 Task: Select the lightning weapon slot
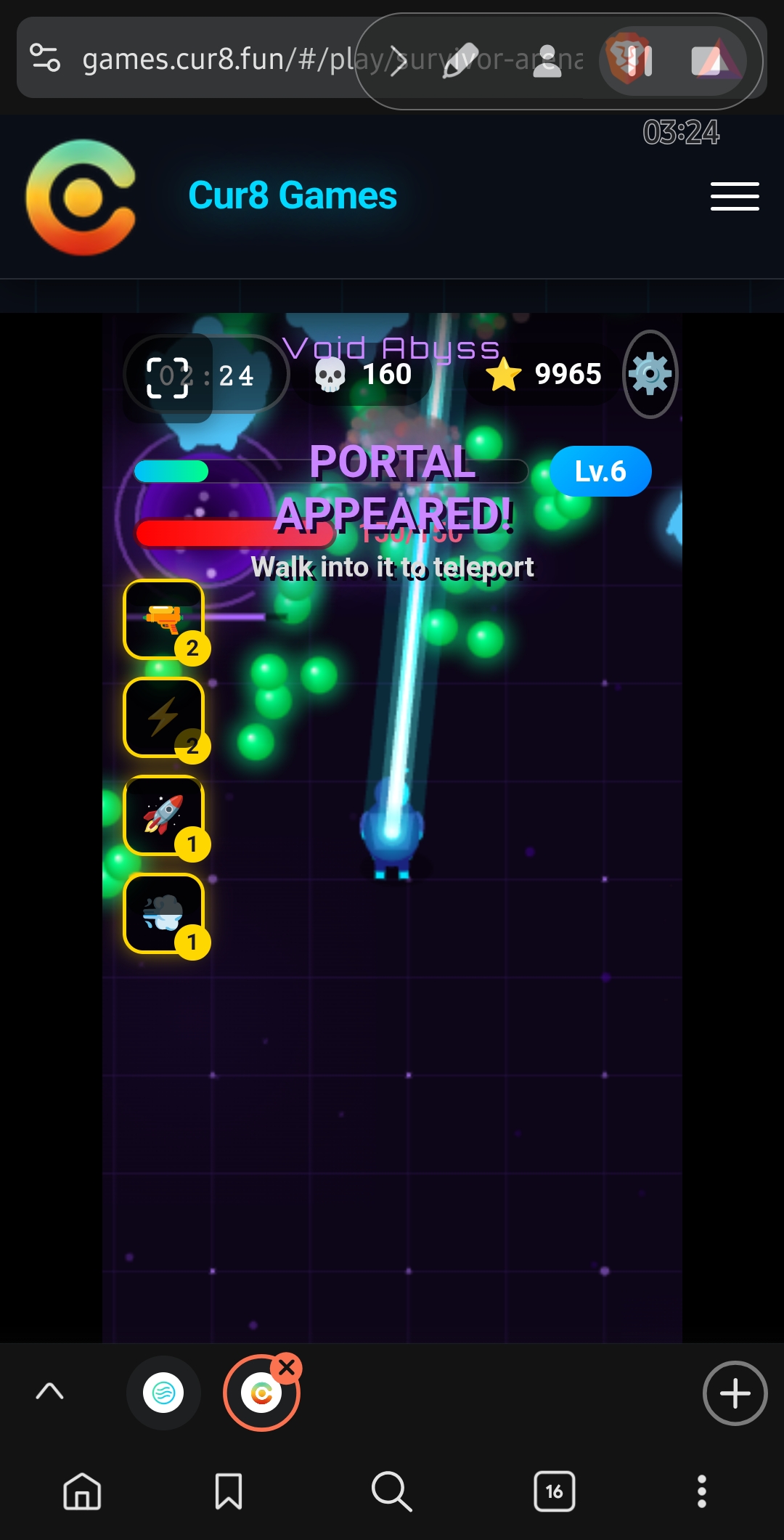pos(164,717)
